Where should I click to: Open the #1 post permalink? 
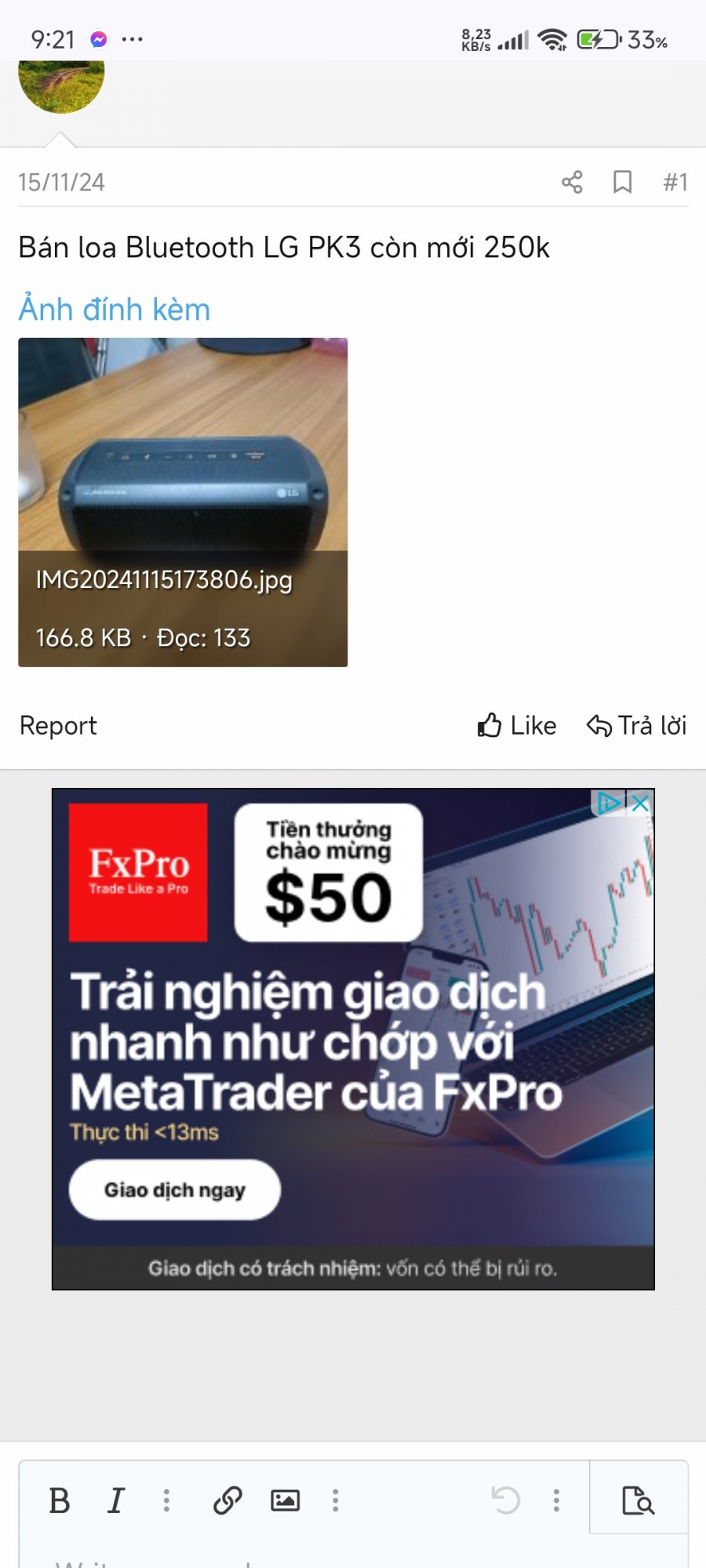coord(675,182)
